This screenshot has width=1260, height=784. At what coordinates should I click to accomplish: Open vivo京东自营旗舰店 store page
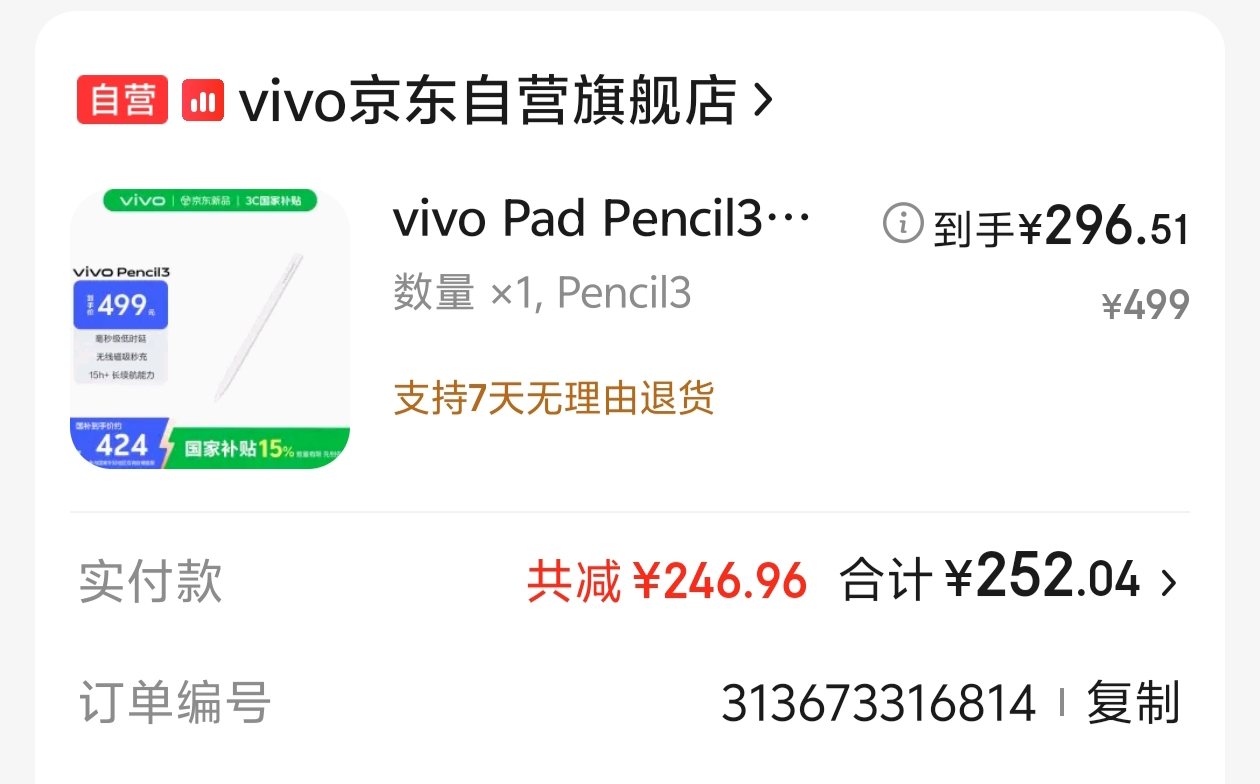coord(487,100)
